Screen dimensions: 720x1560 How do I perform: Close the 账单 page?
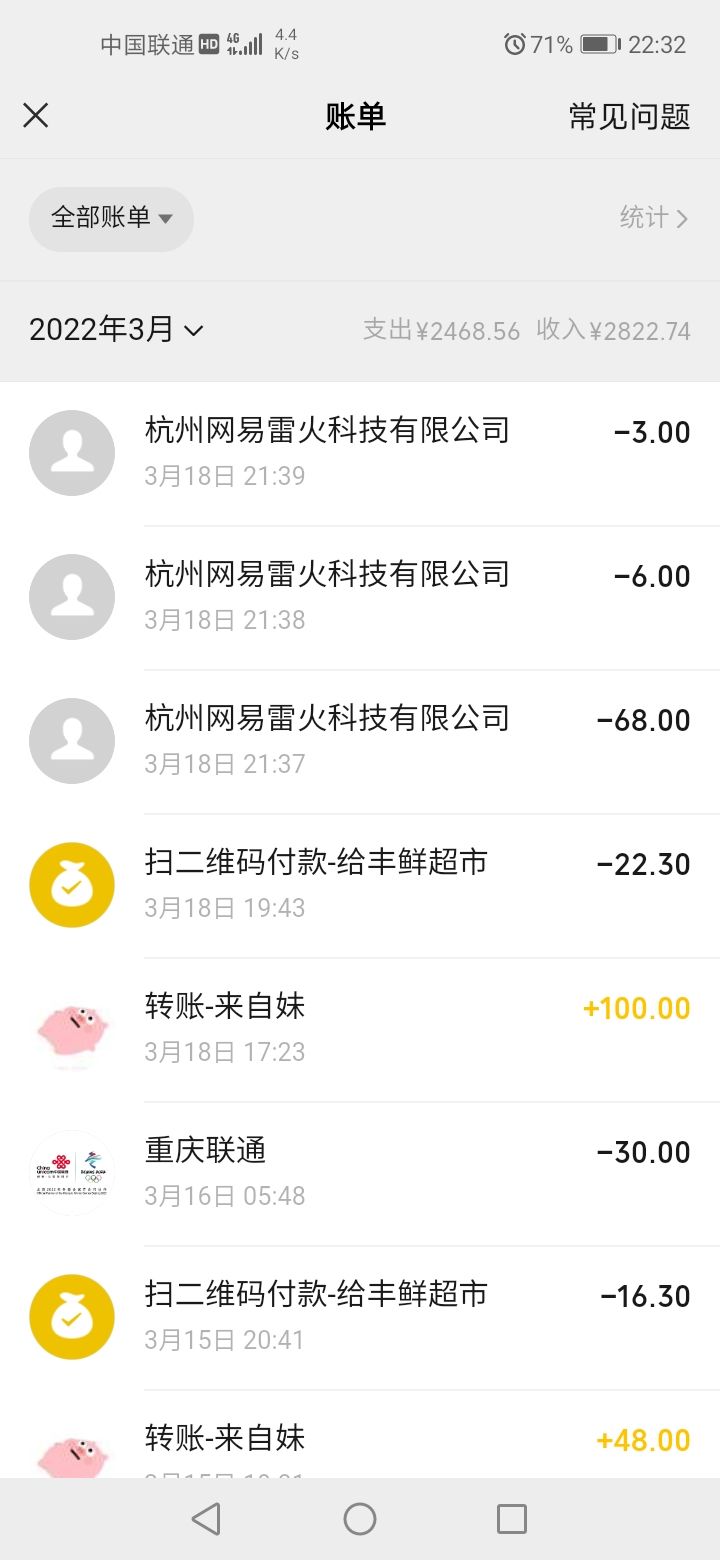tap(36, 116)
